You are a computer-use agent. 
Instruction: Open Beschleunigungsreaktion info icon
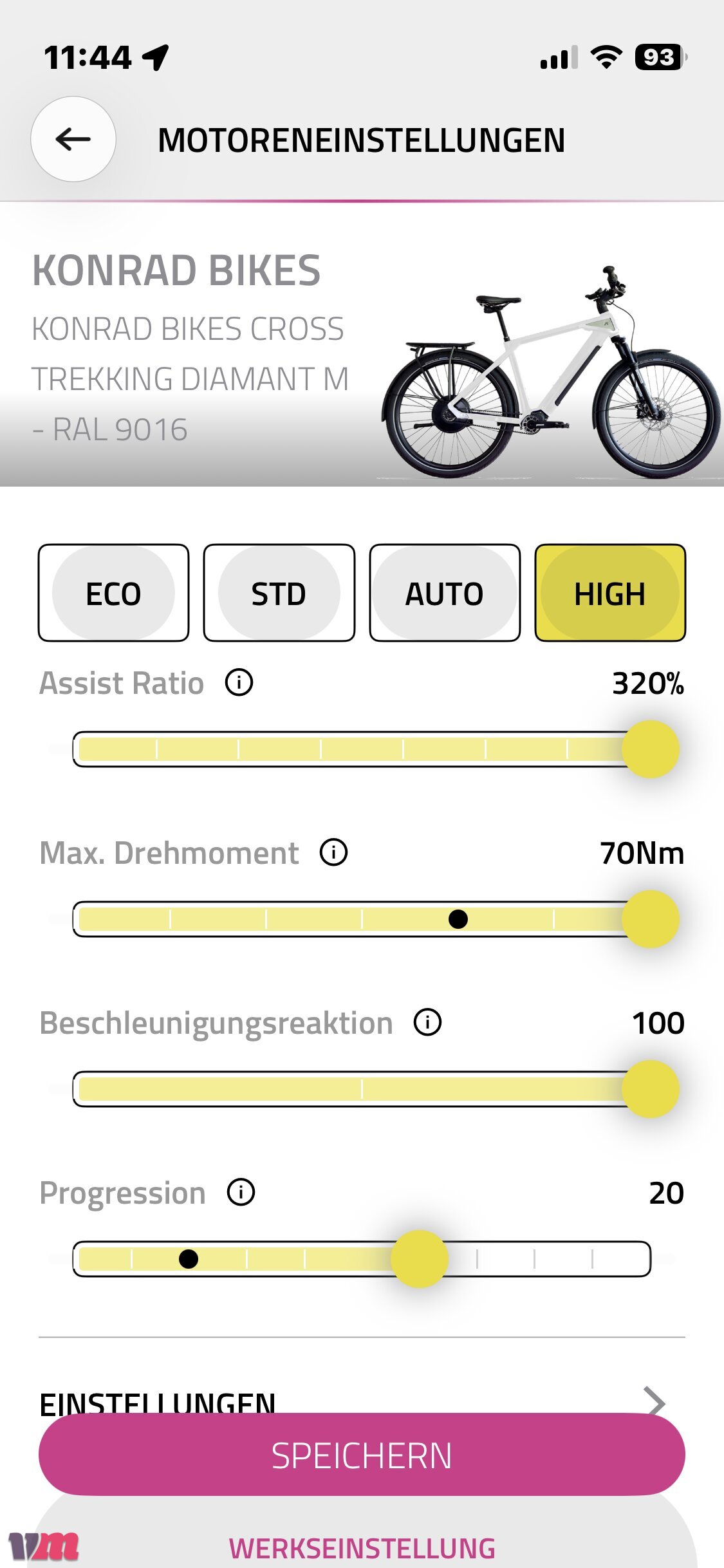click(x=427, y=1022)
